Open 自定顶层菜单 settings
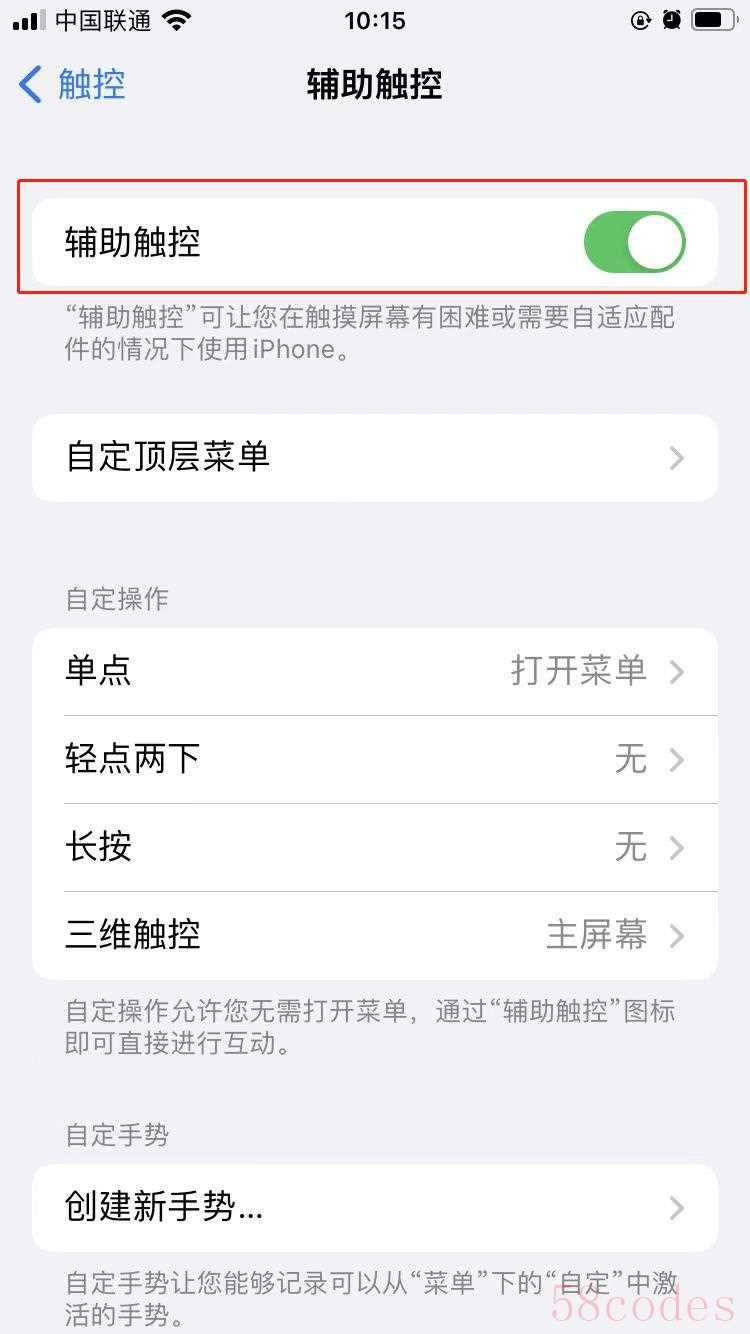 tap(375, 458)
